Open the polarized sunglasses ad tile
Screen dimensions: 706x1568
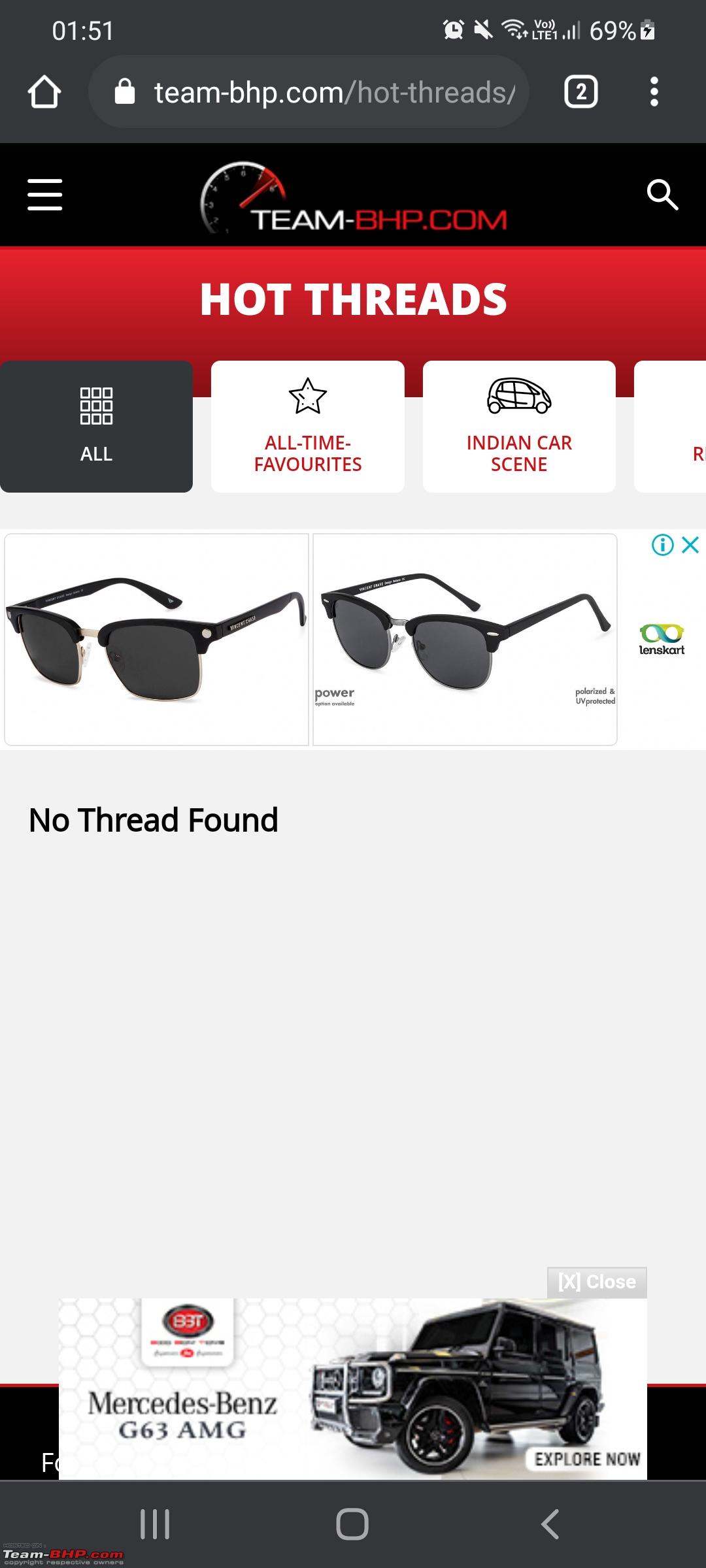click(465, 639)
